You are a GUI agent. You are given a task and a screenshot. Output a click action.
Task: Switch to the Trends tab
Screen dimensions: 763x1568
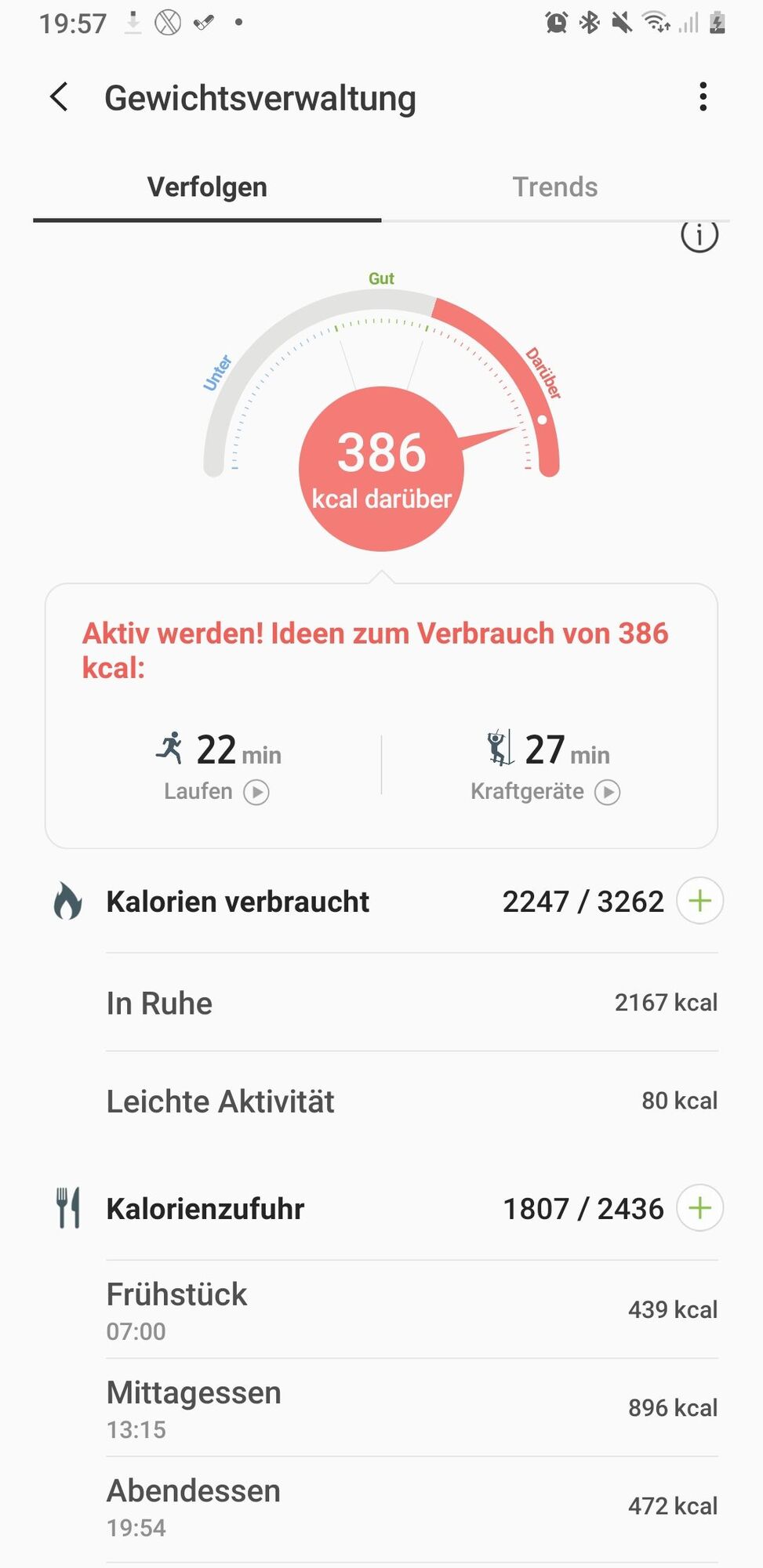tap(554, 187)
